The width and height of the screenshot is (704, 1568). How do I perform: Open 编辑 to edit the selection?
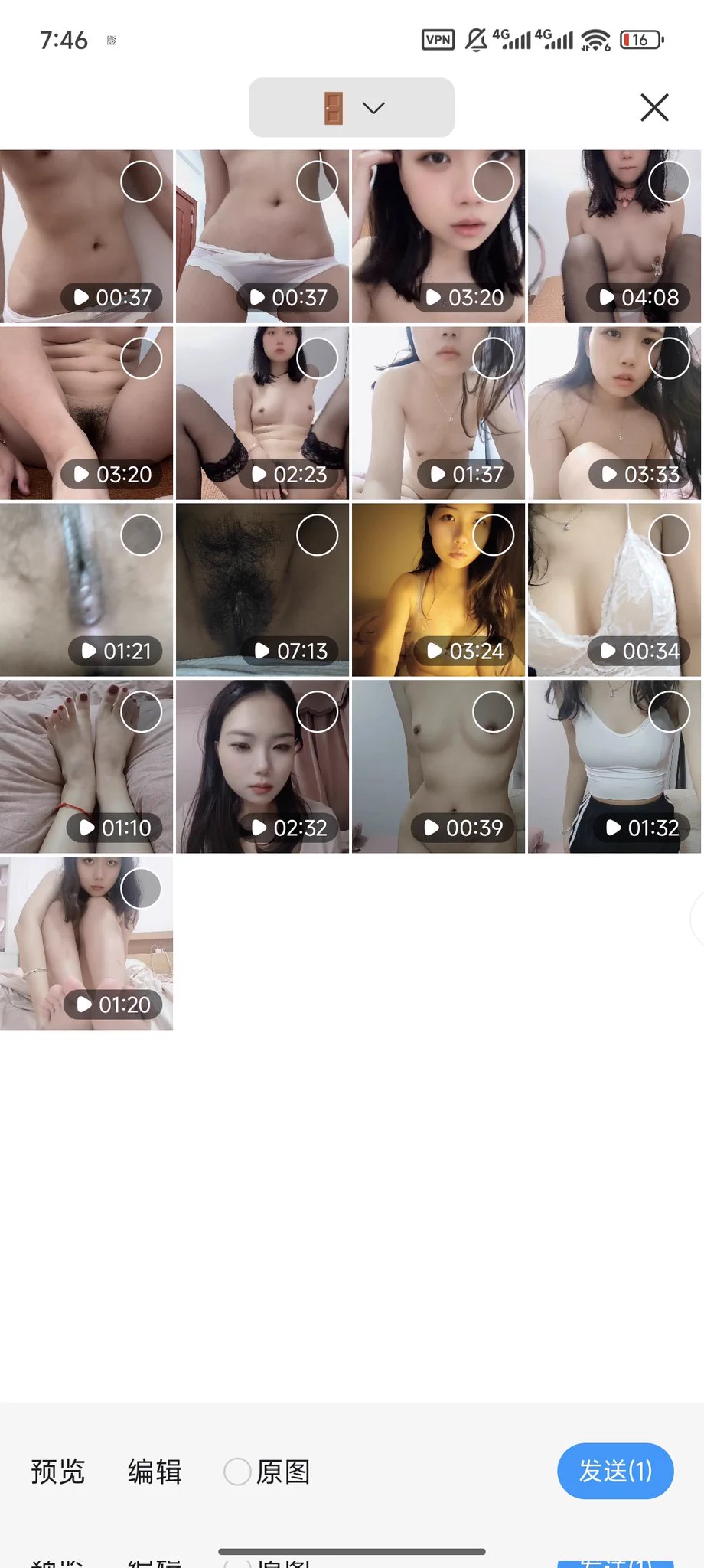click(x=155, y=1471)
